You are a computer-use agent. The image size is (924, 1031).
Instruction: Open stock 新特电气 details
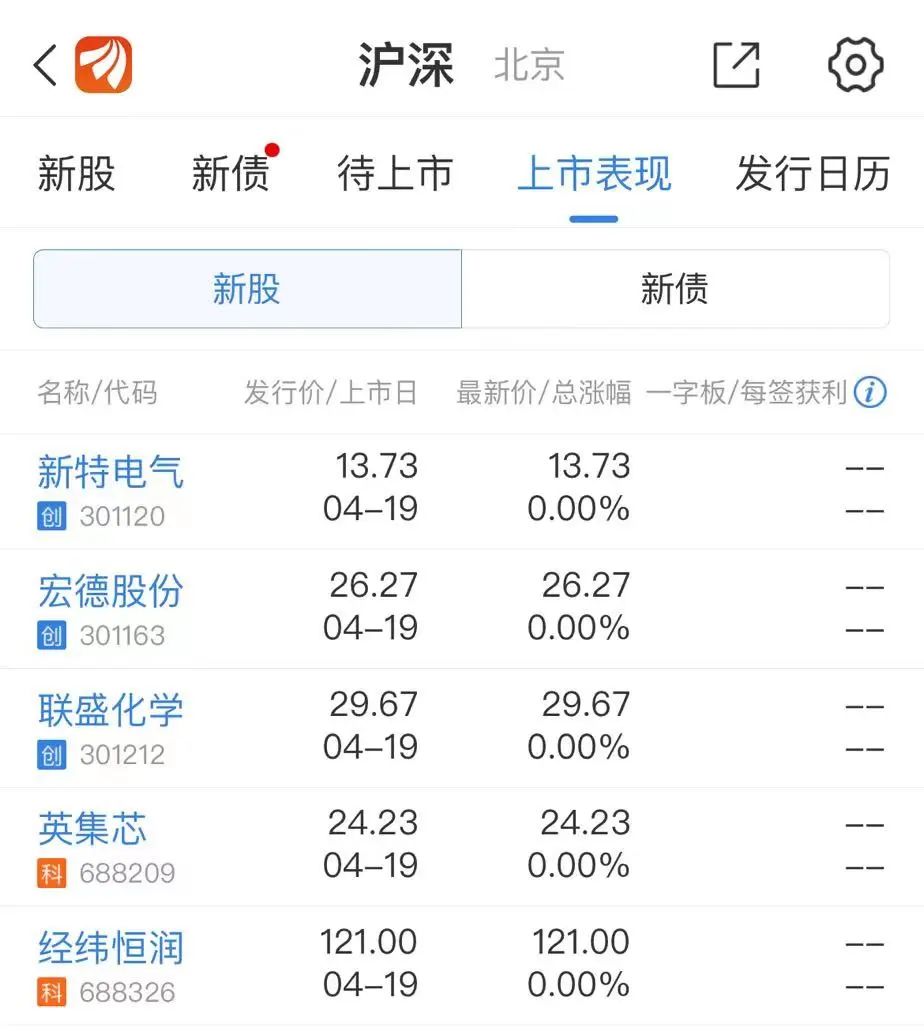click(x=110, y=472)
